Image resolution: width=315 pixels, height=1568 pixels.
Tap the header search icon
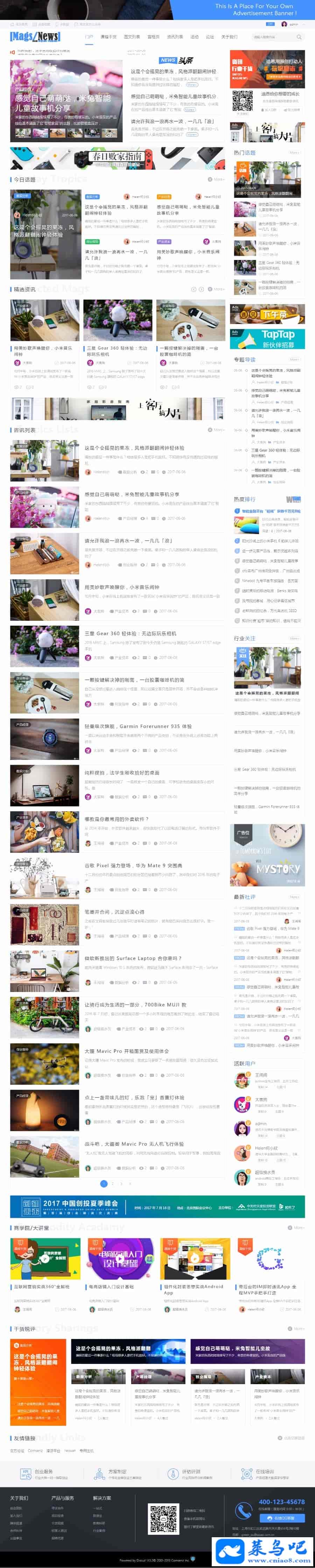(x=299, y=37)
